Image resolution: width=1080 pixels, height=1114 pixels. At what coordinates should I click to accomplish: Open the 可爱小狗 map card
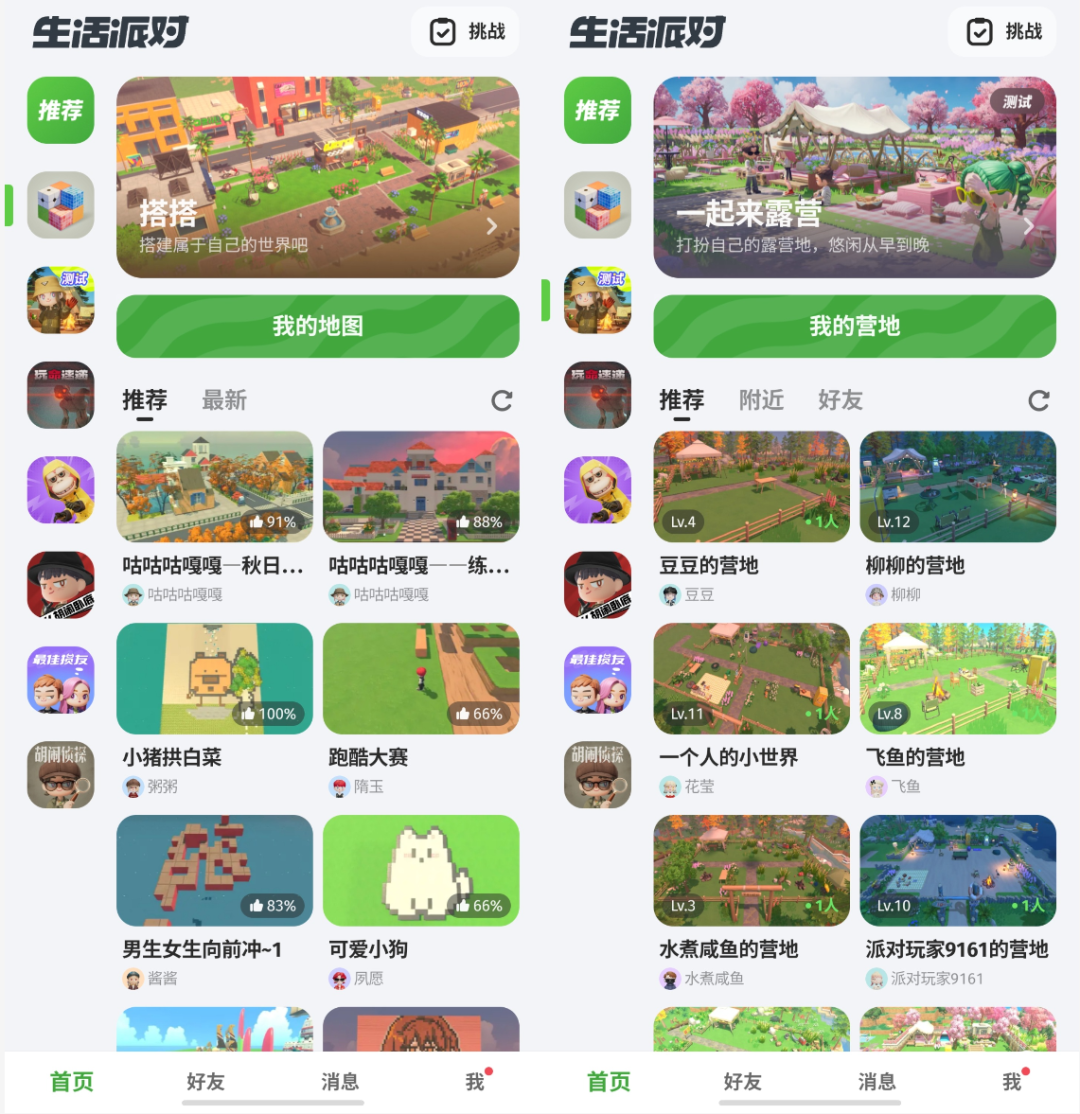[421, 871]
